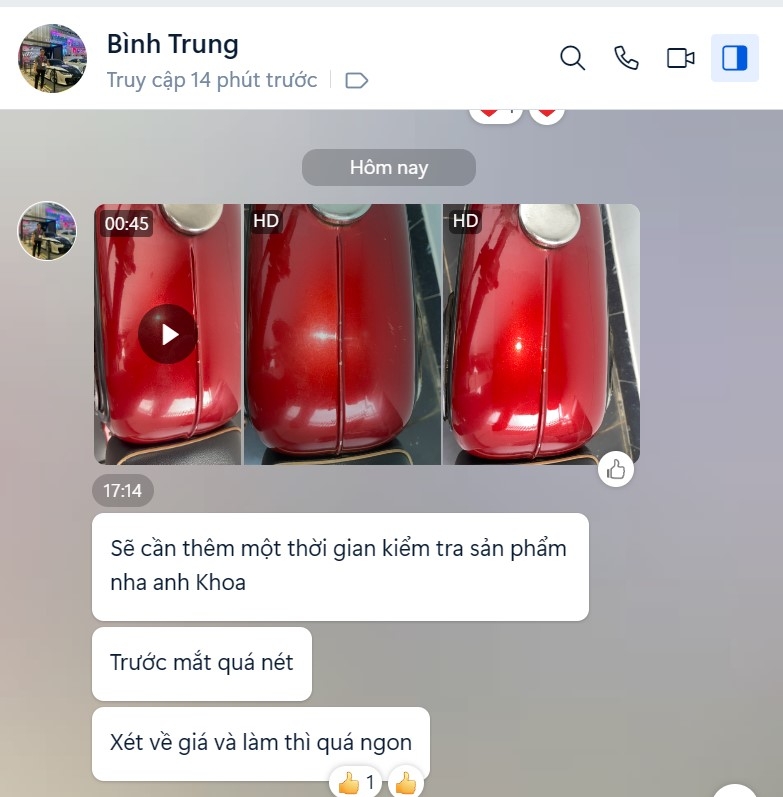The image size is (783, 797).
Task: Open sender avatar beside the photo album
Action: [x=47, y=231]
